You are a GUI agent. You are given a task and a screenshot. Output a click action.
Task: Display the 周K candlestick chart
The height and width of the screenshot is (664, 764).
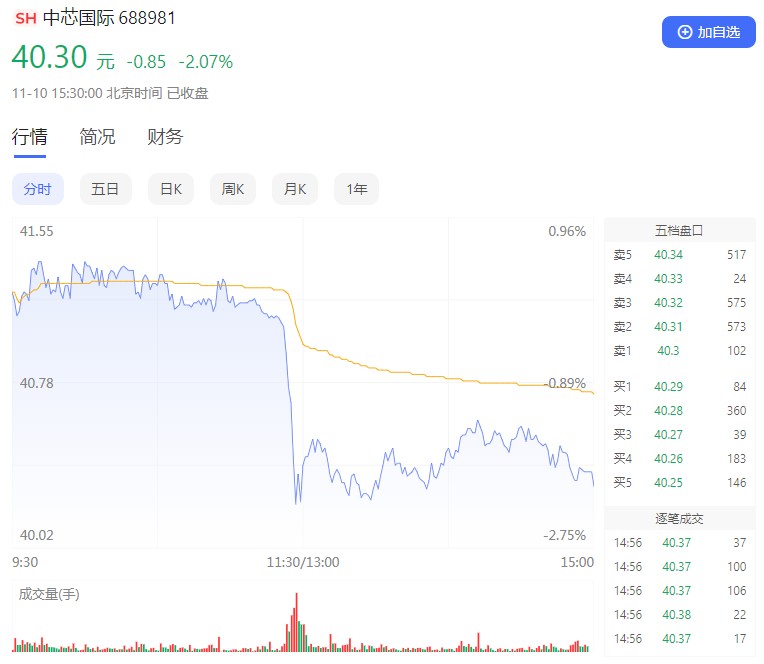tap(233, 189)
